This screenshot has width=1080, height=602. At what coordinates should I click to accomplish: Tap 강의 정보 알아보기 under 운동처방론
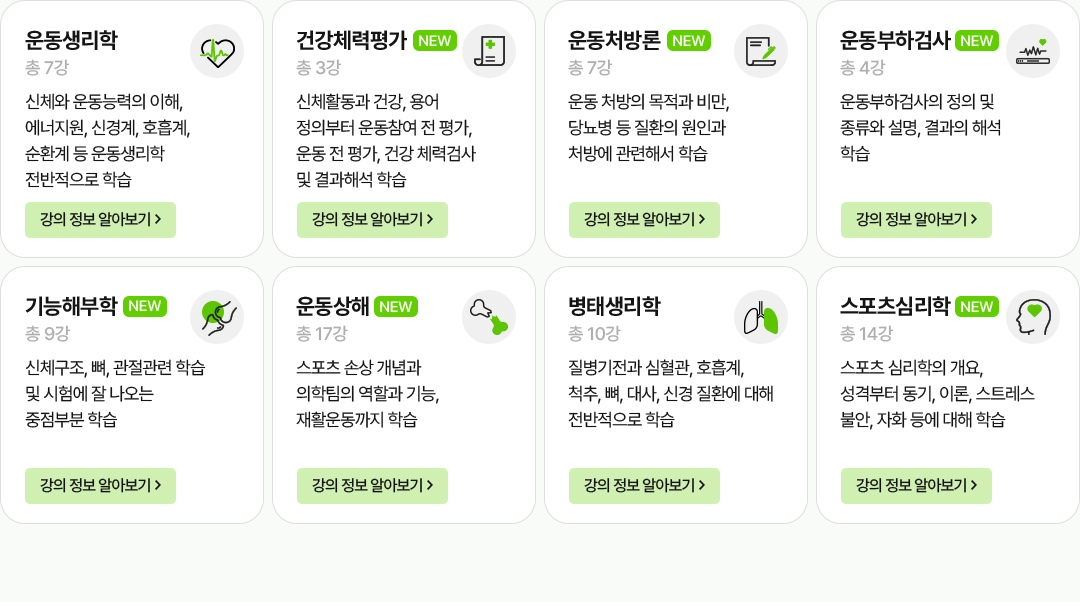[x=644, y=219]
